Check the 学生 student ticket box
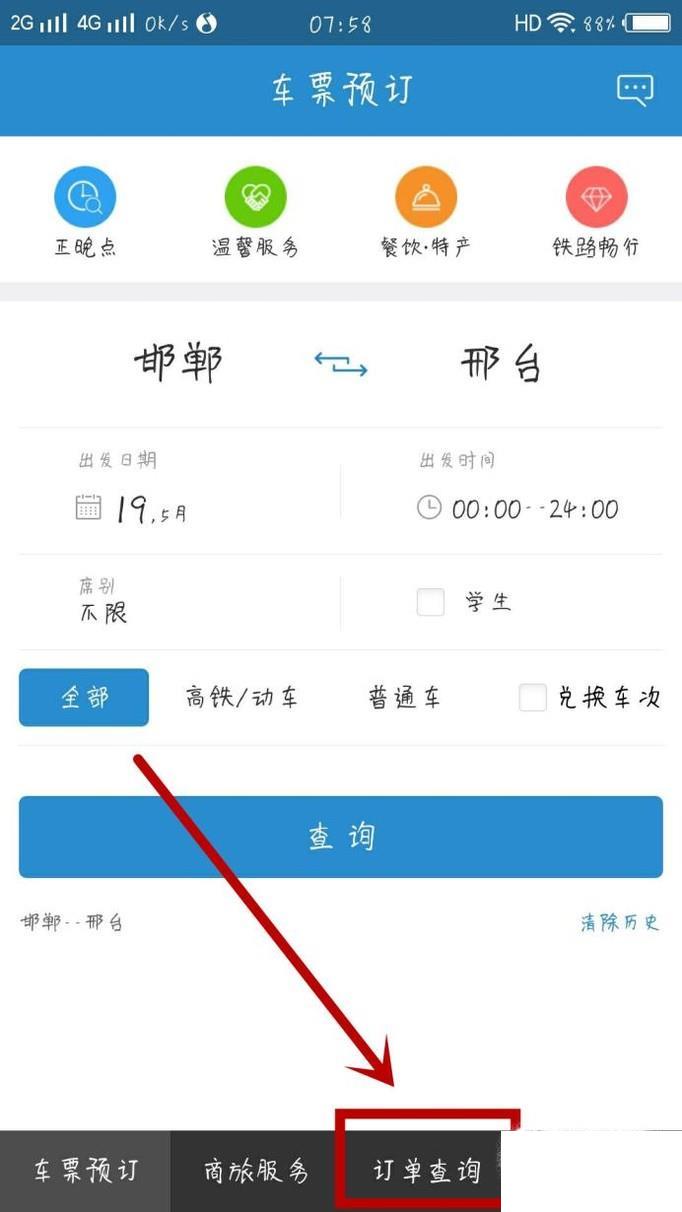 pos(431,602)
